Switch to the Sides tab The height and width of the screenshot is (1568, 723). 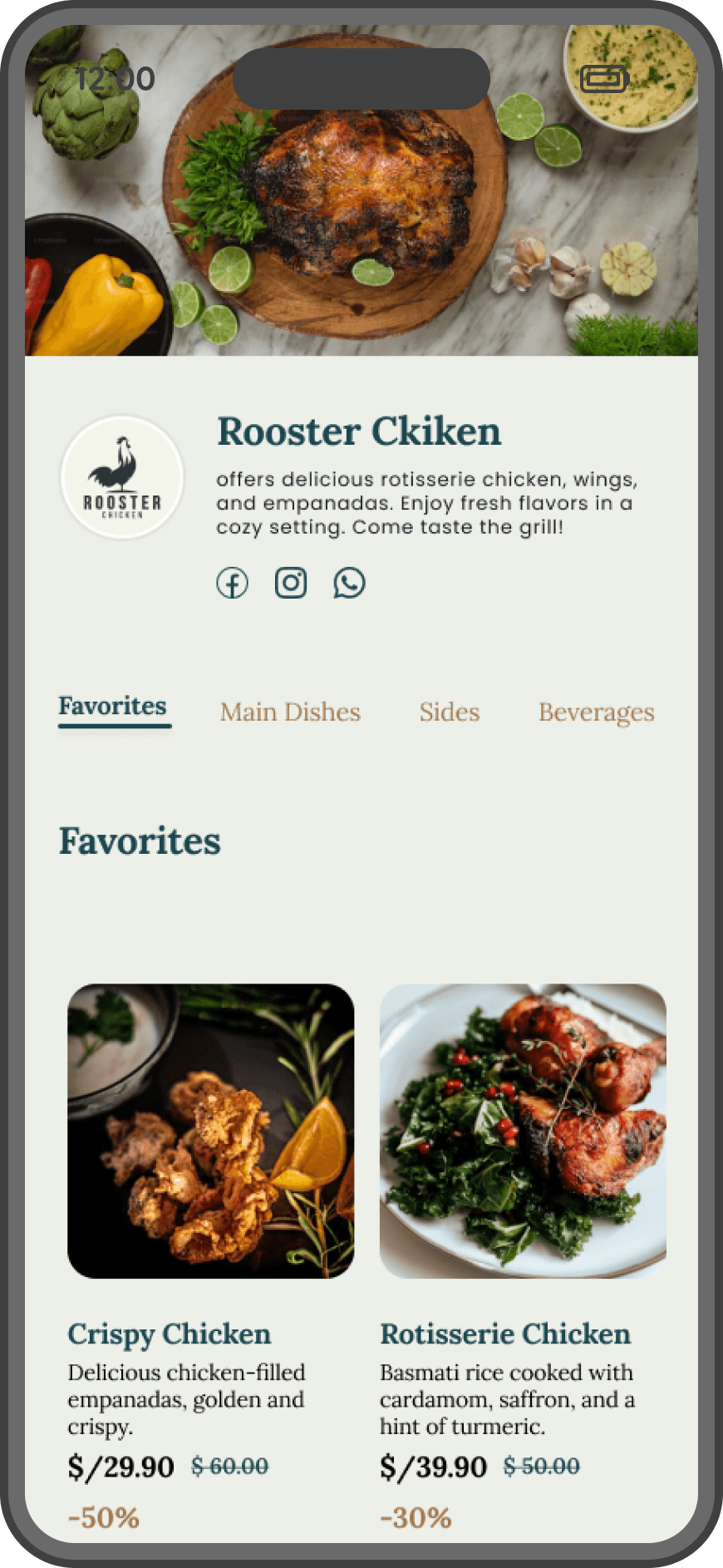tap(449, 713)
